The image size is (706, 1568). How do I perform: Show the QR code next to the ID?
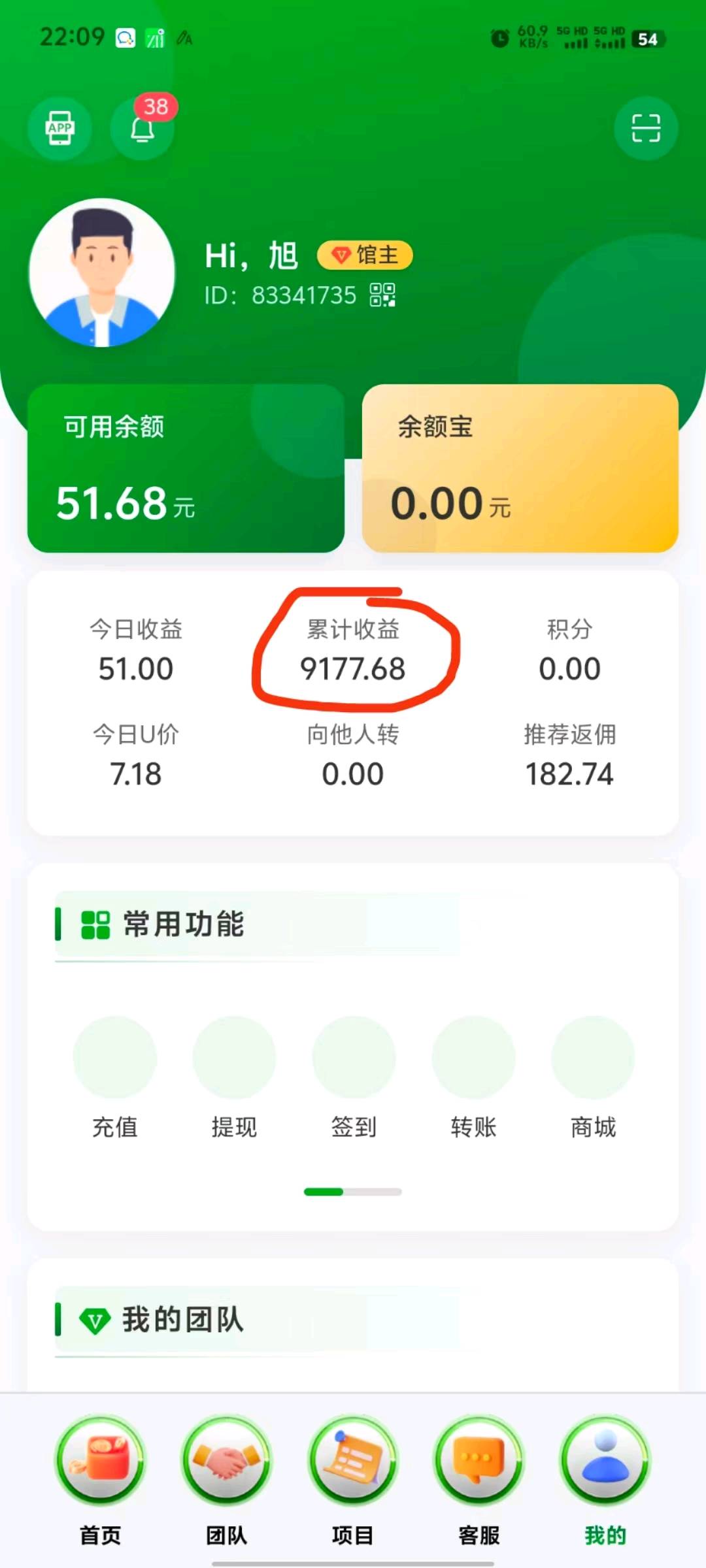[x=382, y=295]
